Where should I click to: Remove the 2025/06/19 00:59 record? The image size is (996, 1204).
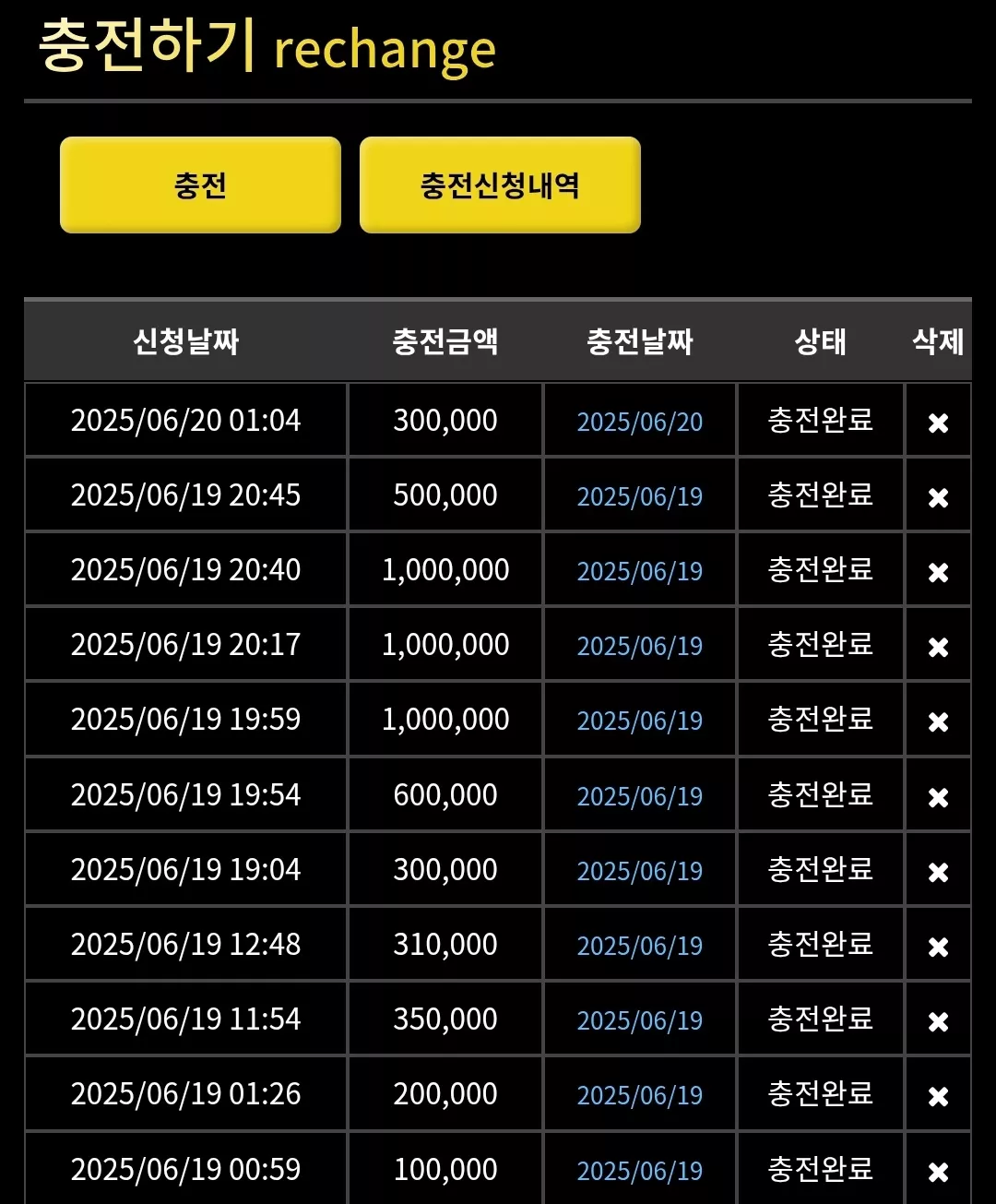click(x=938, y=1172)
